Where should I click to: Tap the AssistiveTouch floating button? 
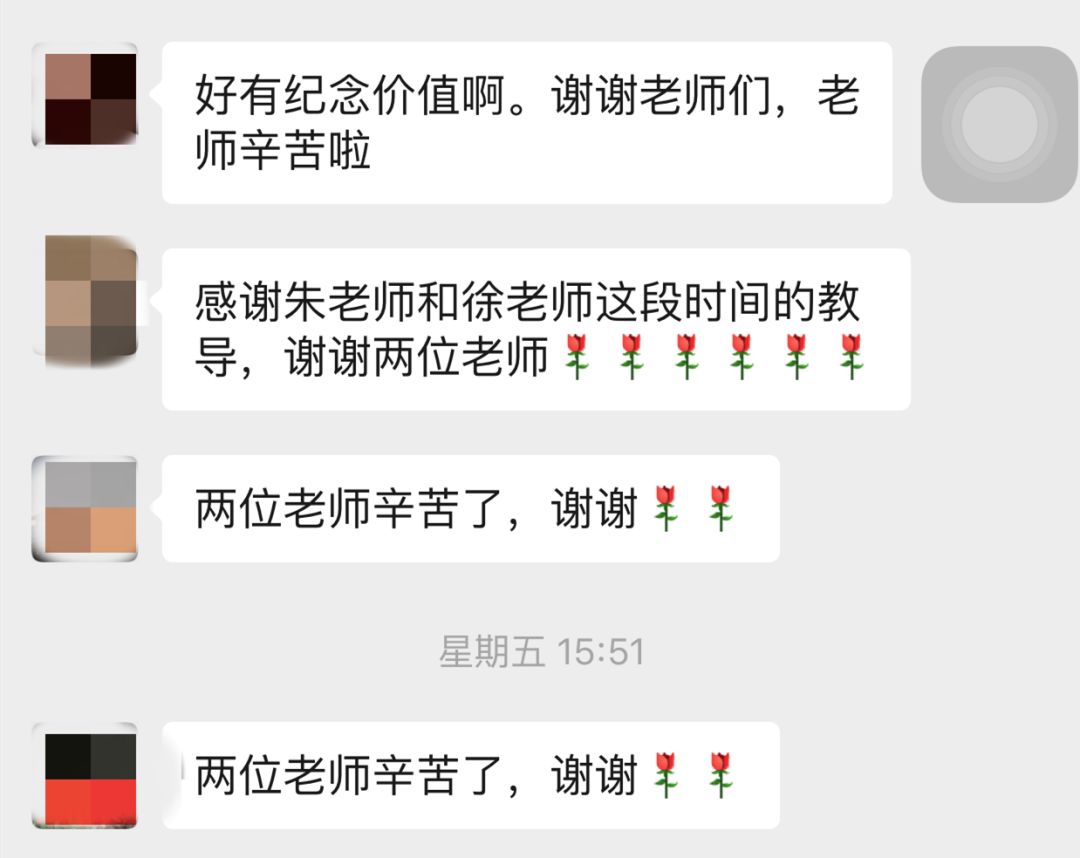(x=998, y=124)
